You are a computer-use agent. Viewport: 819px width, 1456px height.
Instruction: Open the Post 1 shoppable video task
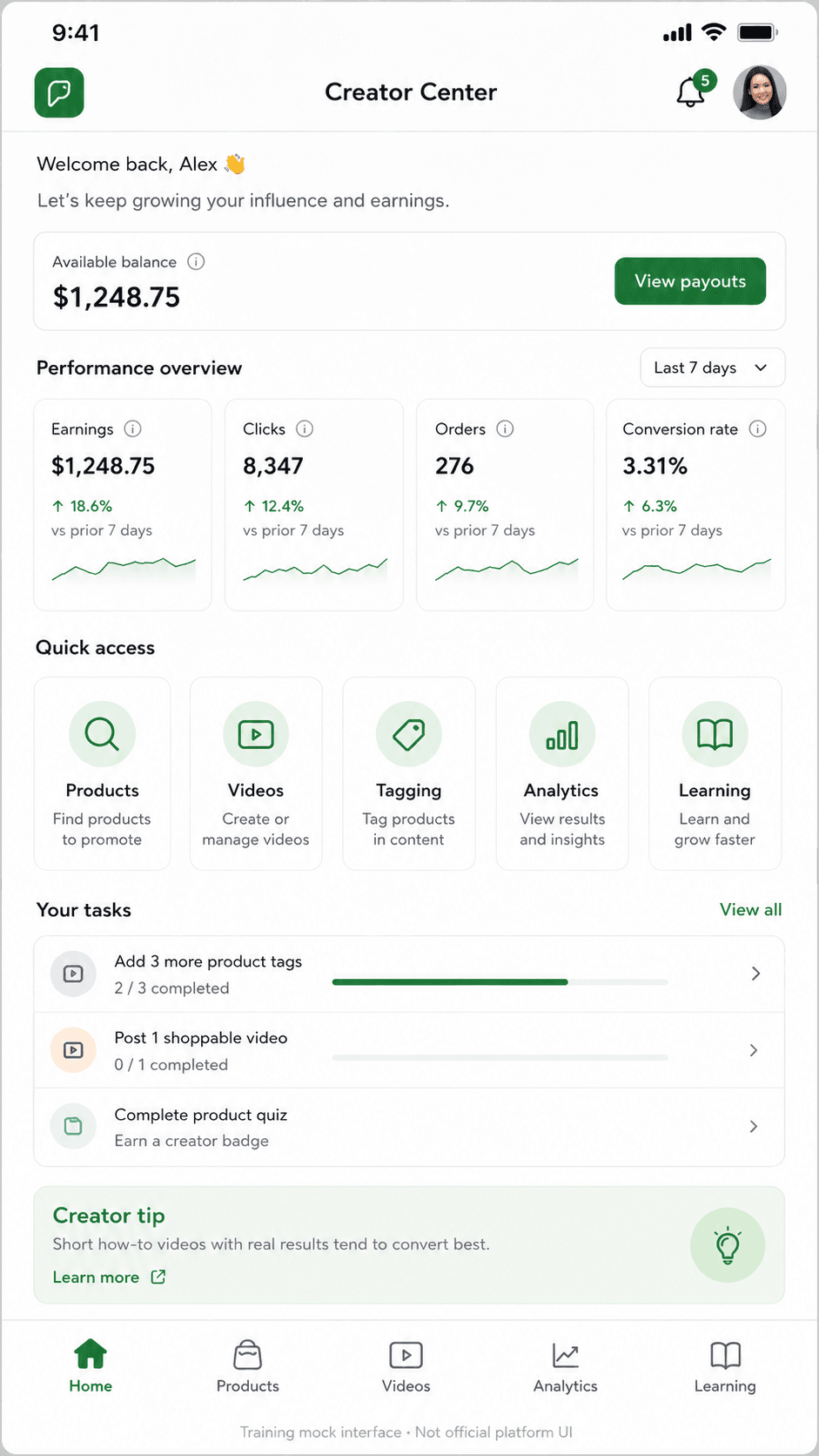coord(409,1050)
